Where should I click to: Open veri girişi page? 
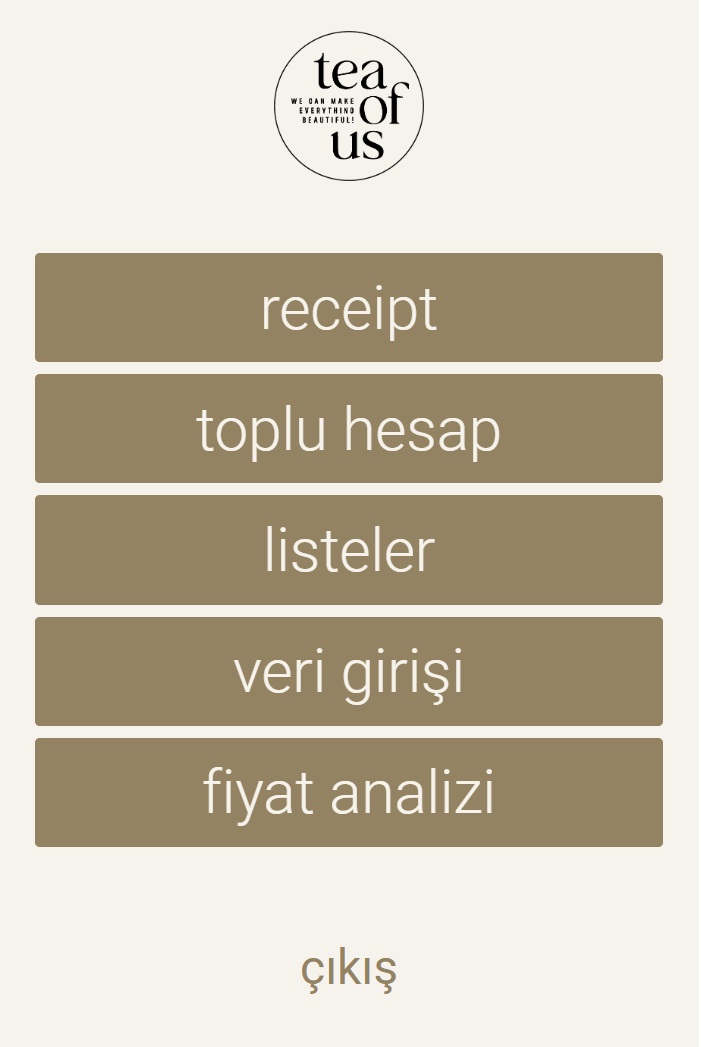pyautogui.click(x=349, y=671)
